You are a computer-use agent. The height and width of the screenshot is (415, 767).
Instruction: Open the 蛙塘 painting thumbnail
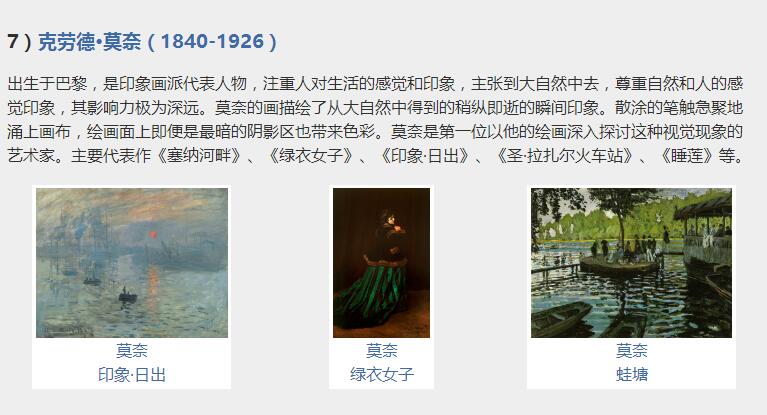(x=631, y=263)
